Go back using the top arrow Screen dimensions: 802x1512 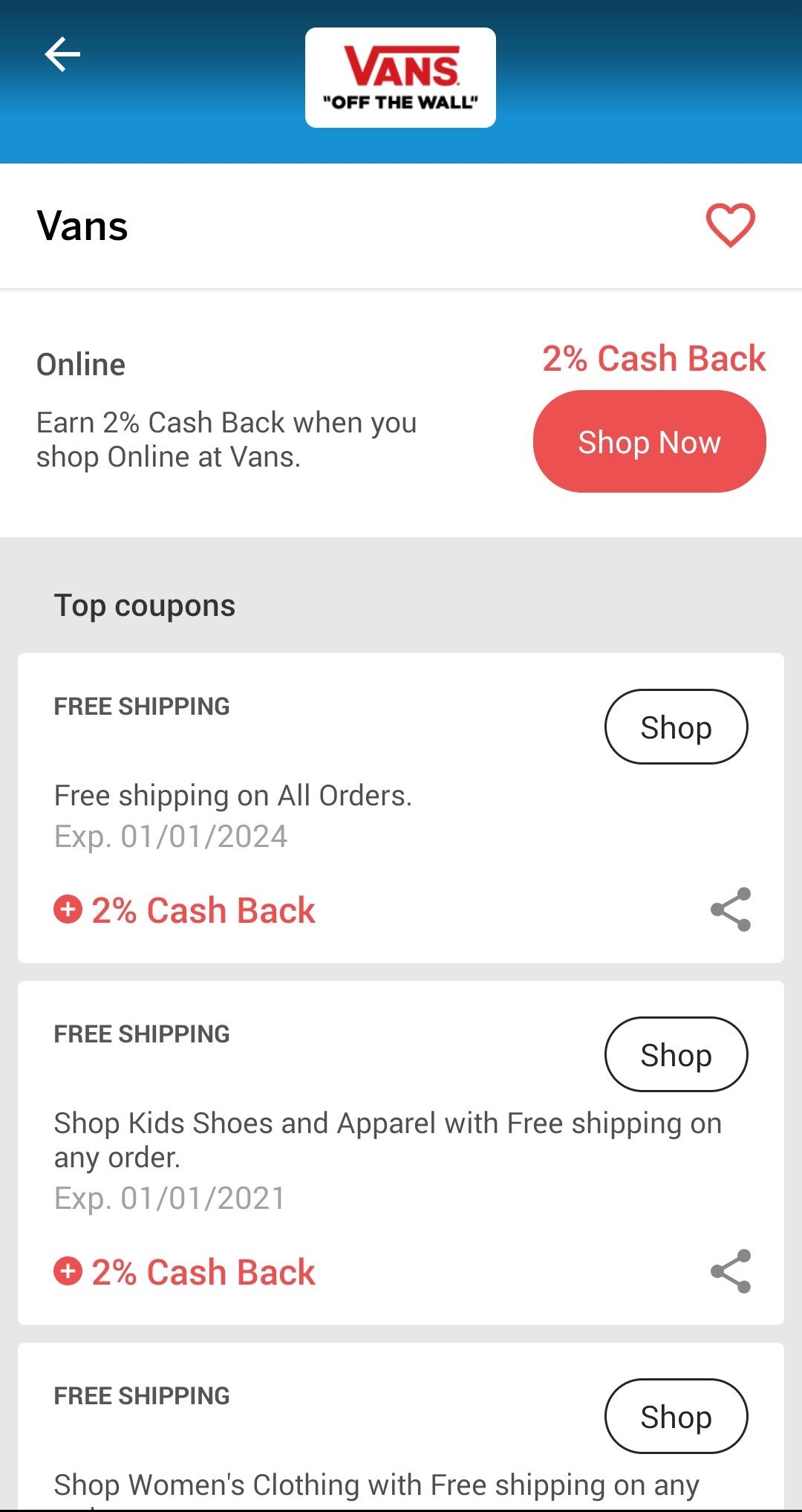point(62,55)
